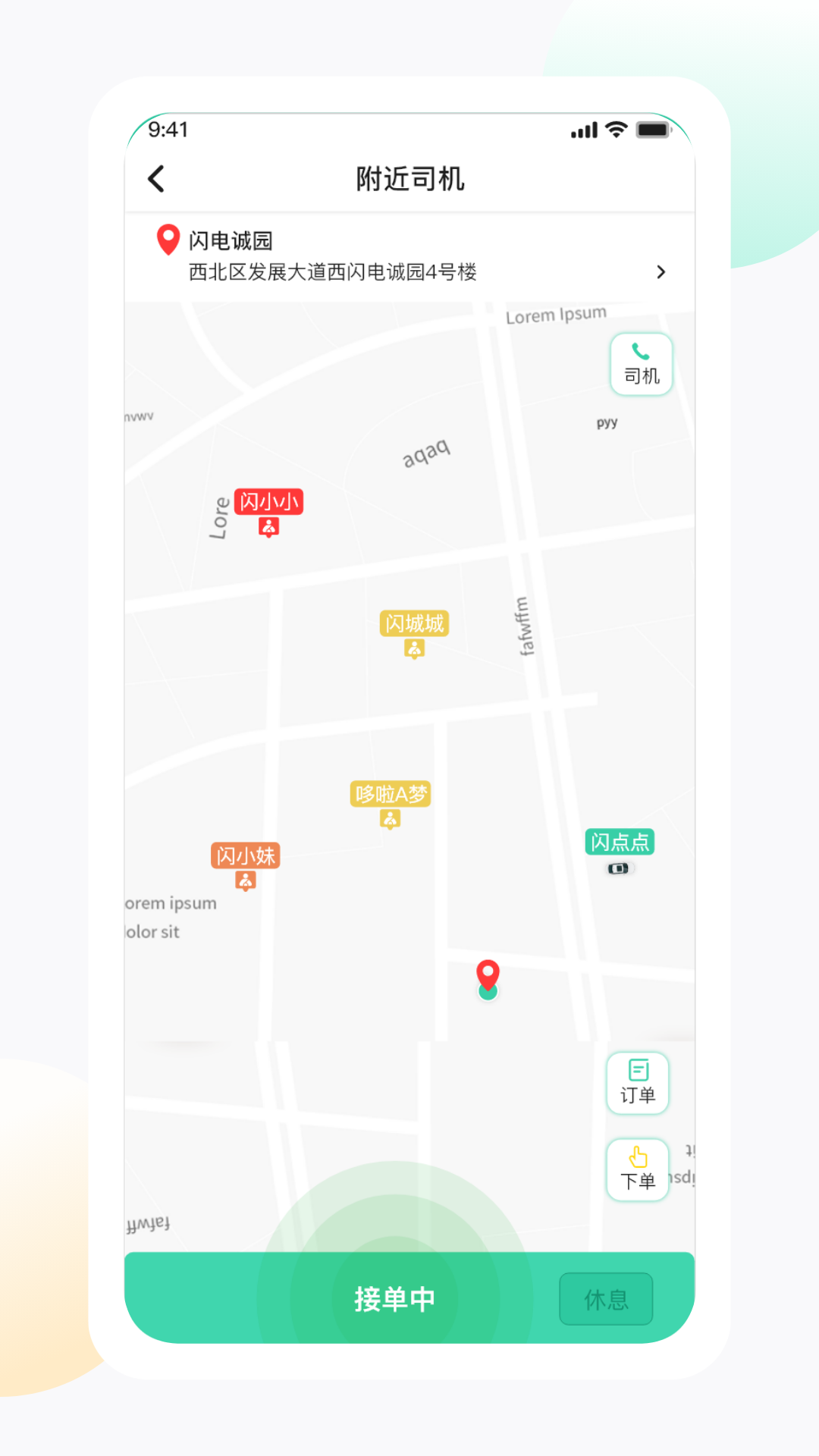819x1456 pixels.
Task: Switch to 休息 rest mode
Action: pyautogui.click(x=606, y=1299)
